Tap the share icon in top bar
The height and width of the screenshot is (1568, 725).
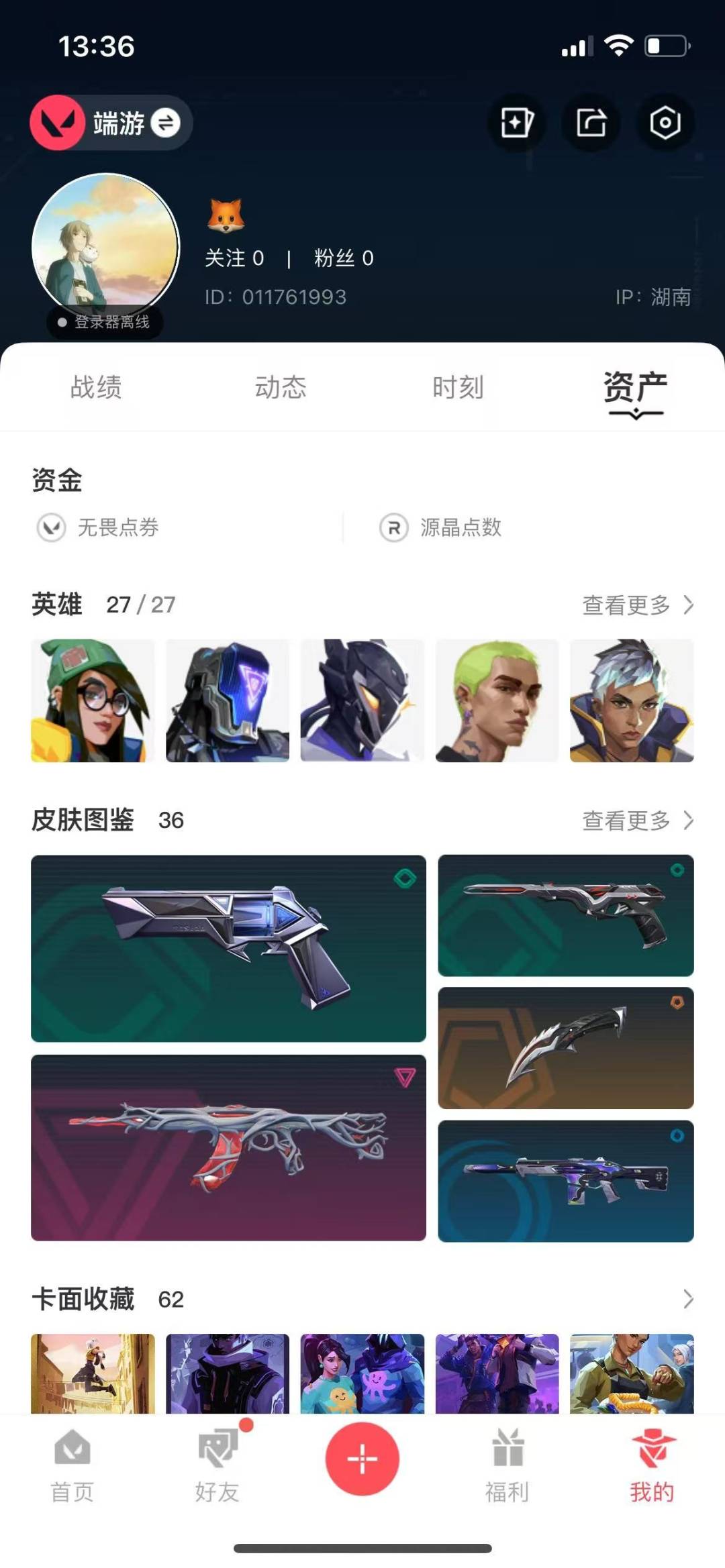point(591,123)
